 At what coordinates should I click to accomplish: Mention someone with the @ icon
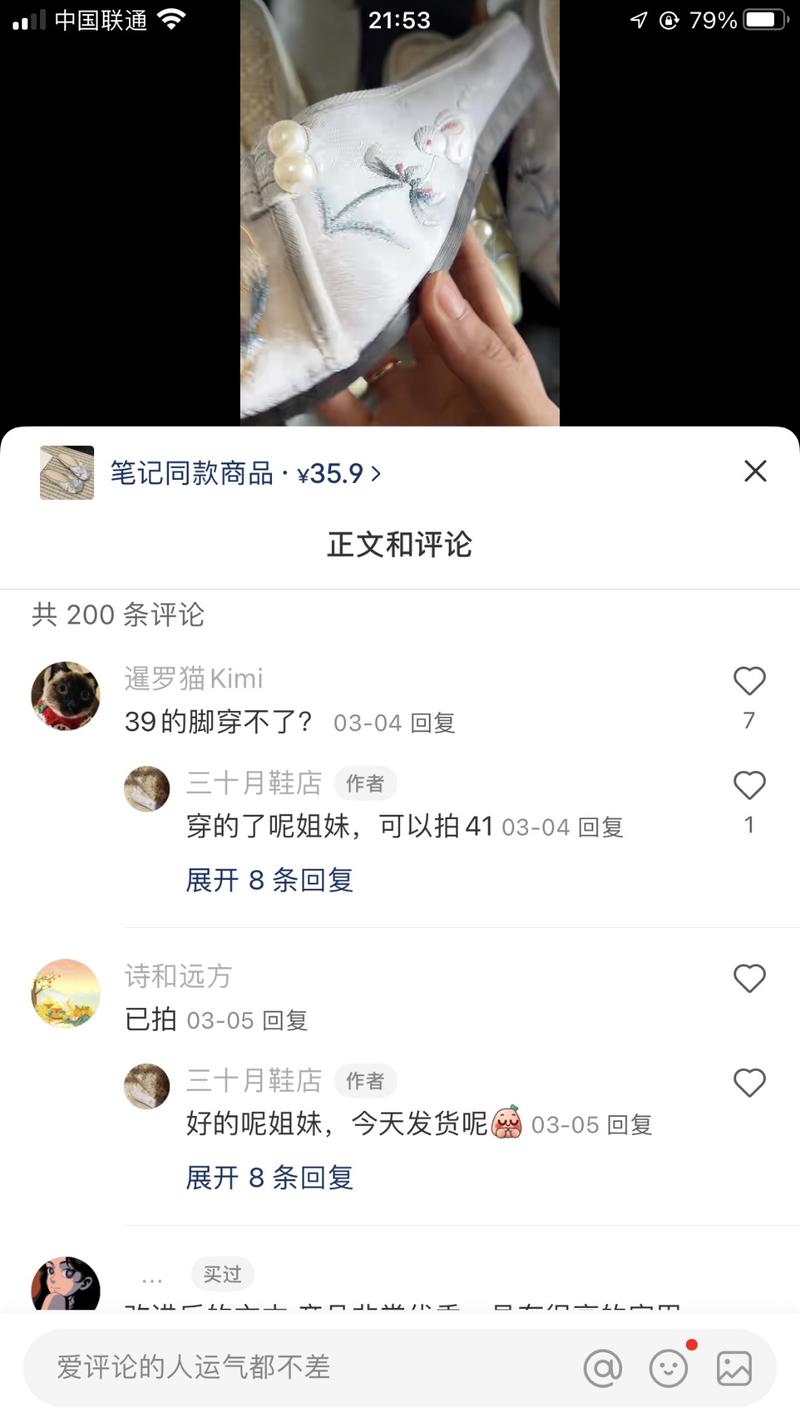tap(602, 1367)
